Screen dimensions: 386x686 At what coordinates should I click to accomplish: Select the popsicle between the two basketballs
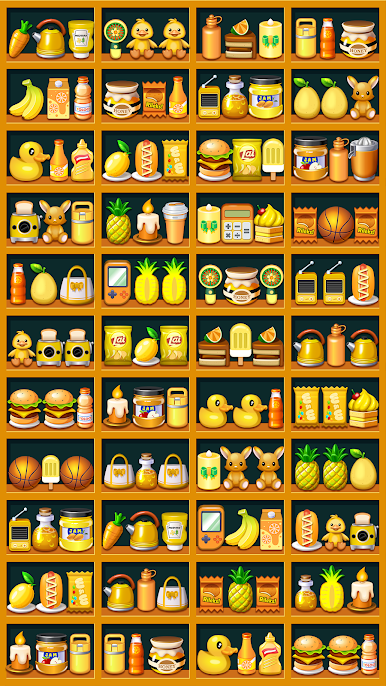coord(50,472)
